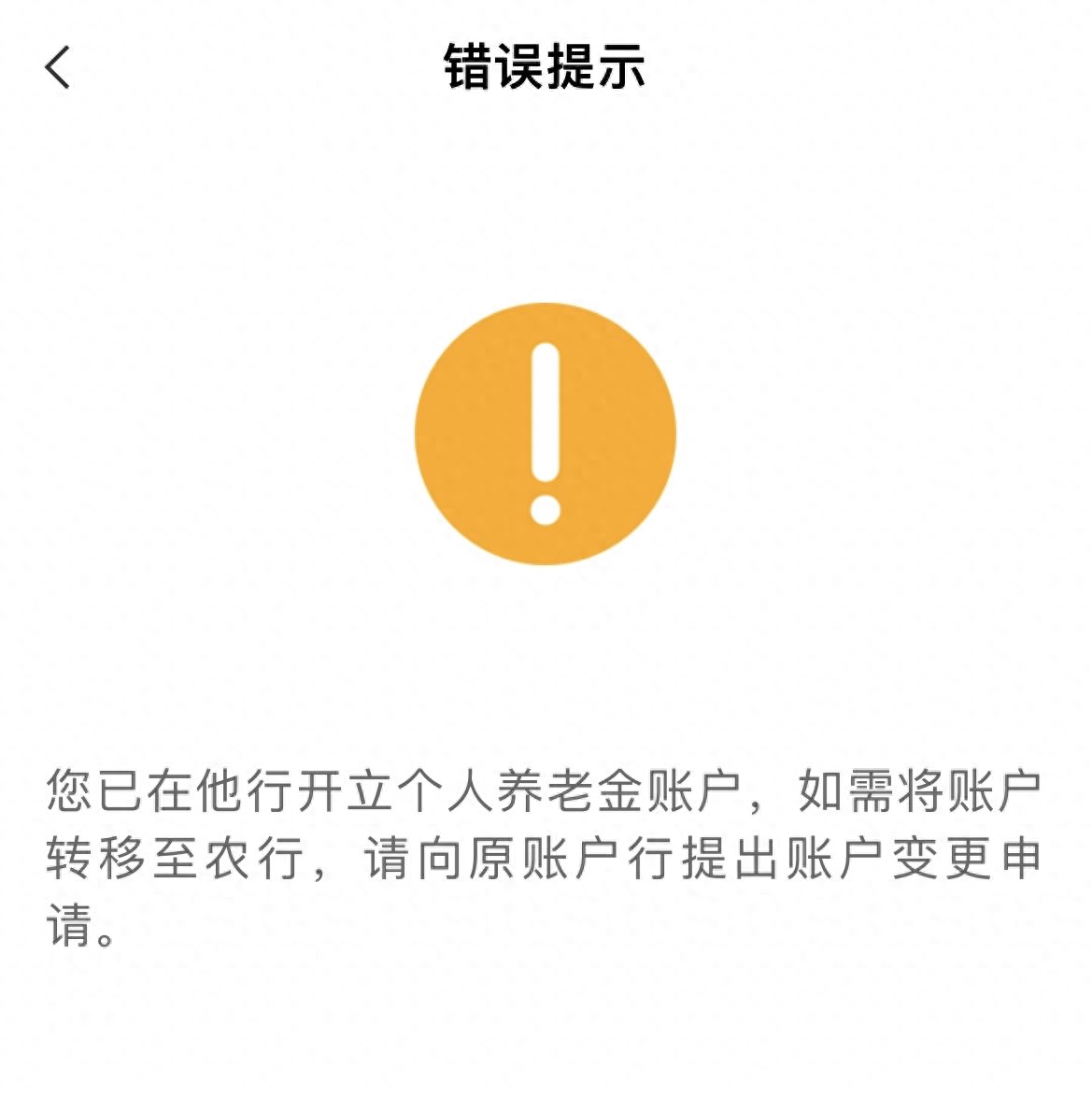Tap the error message paragraph

pyautogui.click(x=546, y=855)
